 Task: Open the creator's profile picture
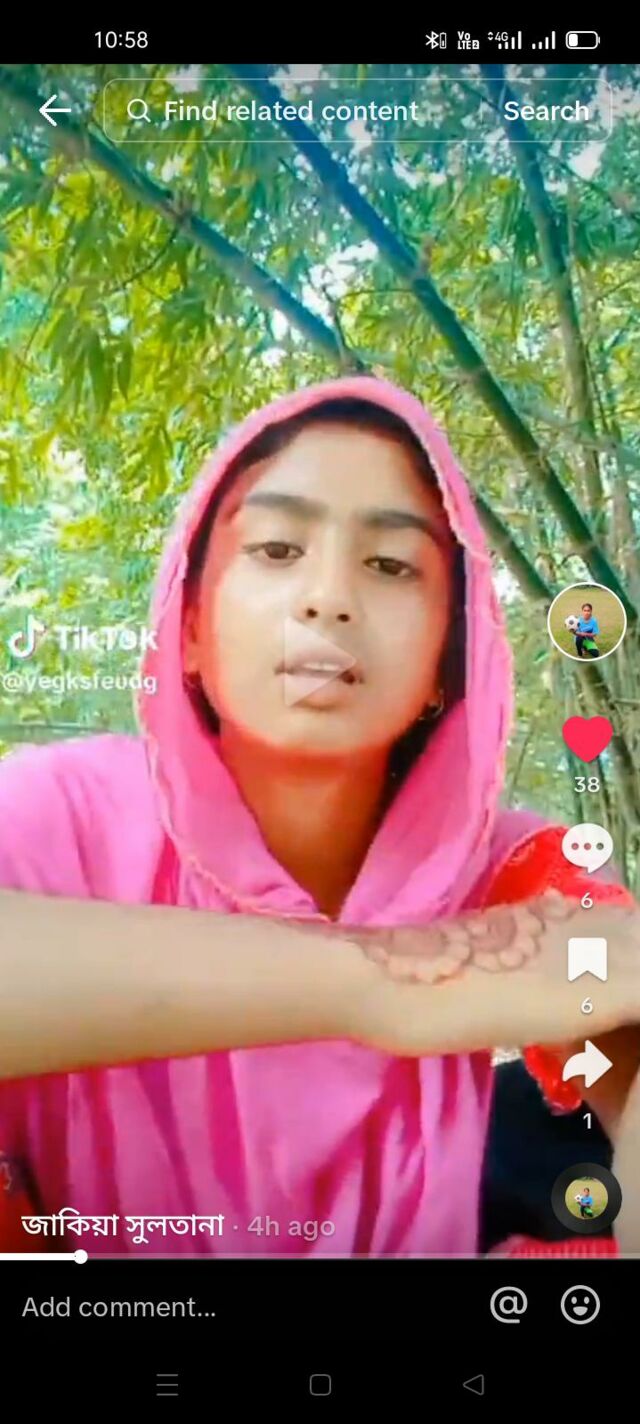[x=587, y=622]
